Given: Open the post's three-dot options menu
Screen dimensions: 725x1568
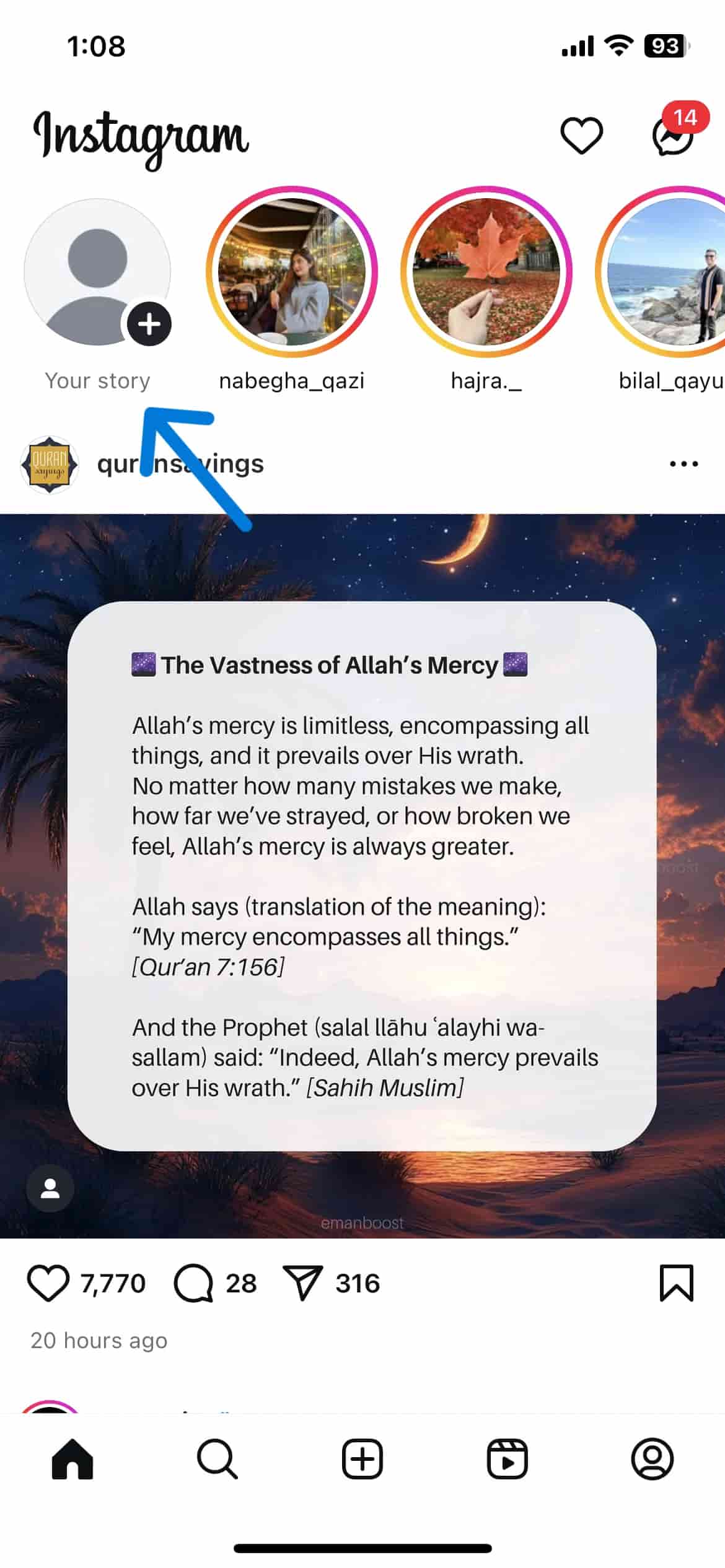Looking at the screenshot, I should pyautogui.click(x=683, y=464).
